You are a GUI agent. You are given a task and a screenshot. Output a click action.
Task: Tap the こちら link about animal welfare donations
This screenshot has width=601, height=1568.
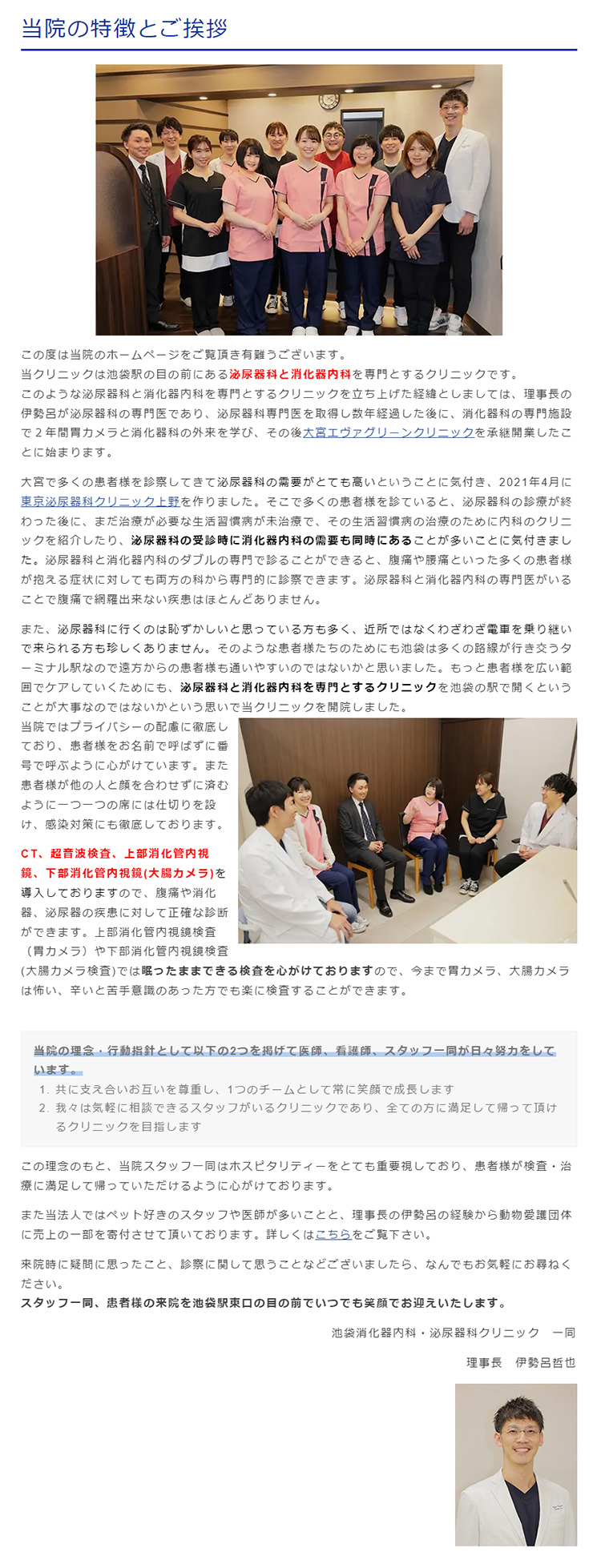tap(333, 1234)
